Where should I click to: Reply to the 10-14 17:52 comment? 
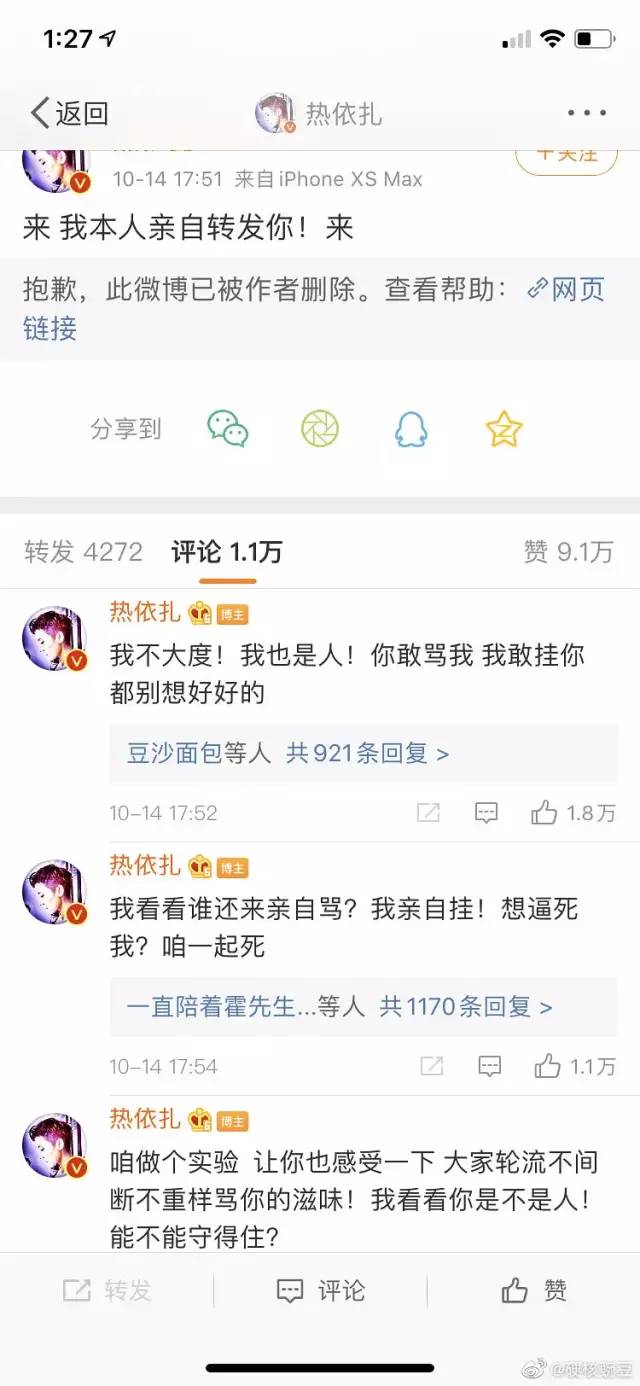click(486, 813)
